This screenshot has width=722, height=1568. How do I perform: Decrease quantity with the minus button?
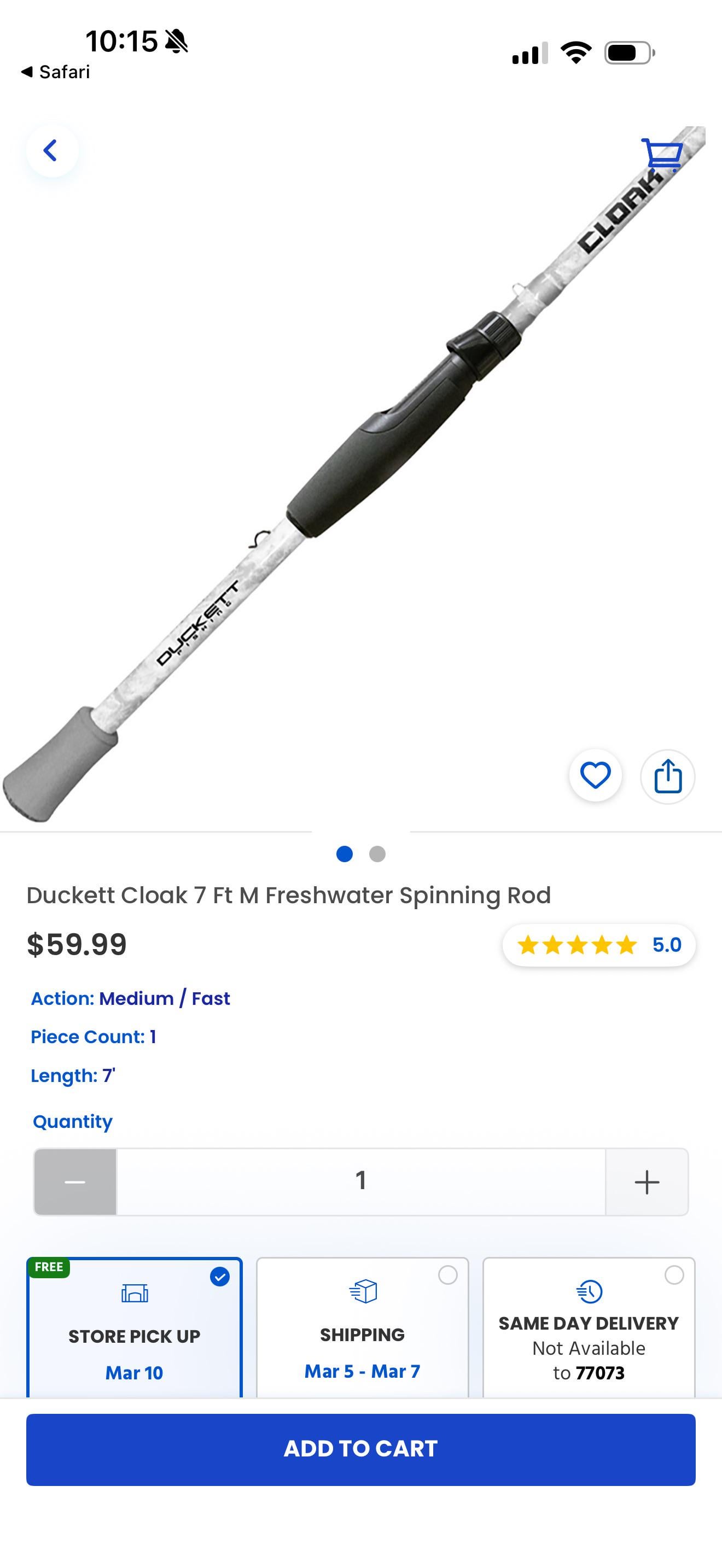75,1182
